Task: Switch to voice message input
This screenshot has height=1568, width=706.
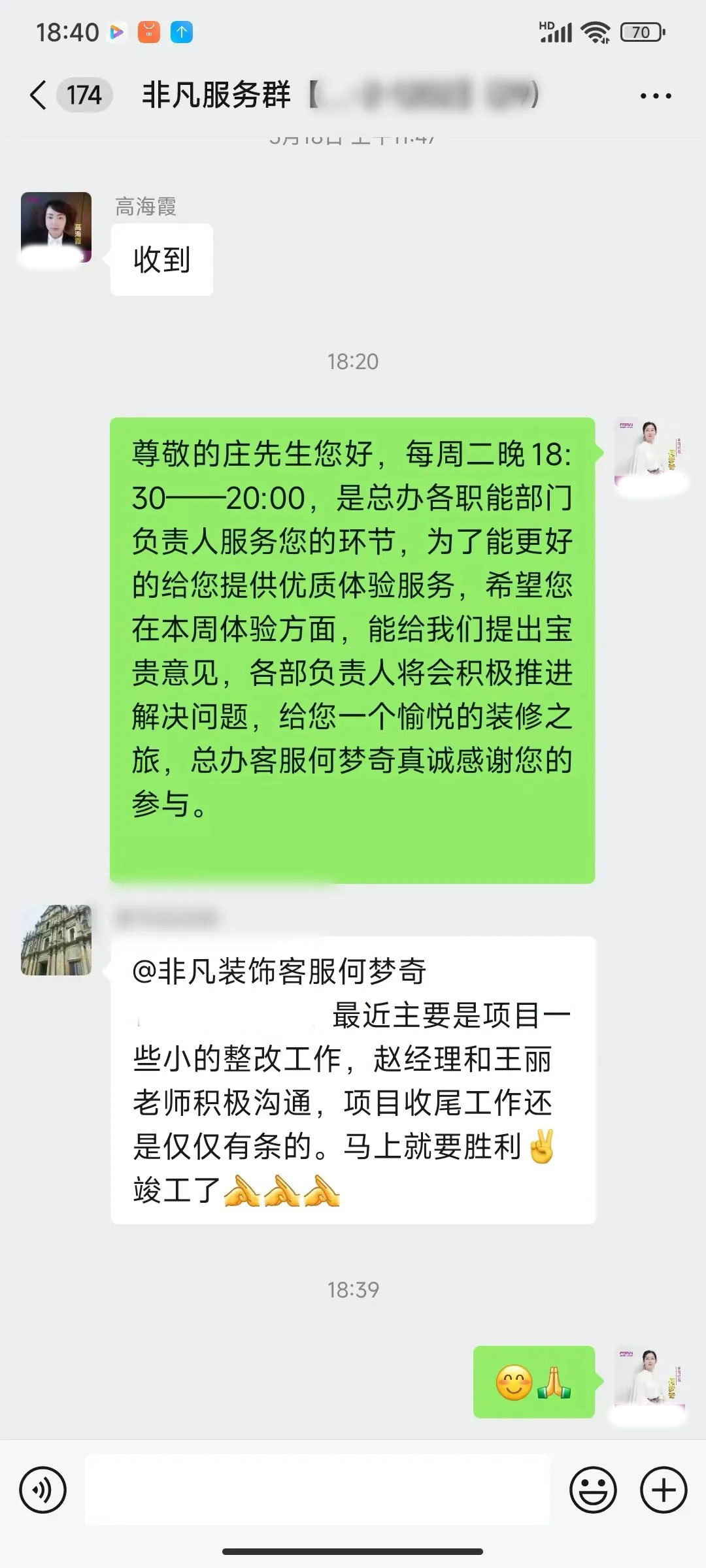Action: pos(43,1490)
